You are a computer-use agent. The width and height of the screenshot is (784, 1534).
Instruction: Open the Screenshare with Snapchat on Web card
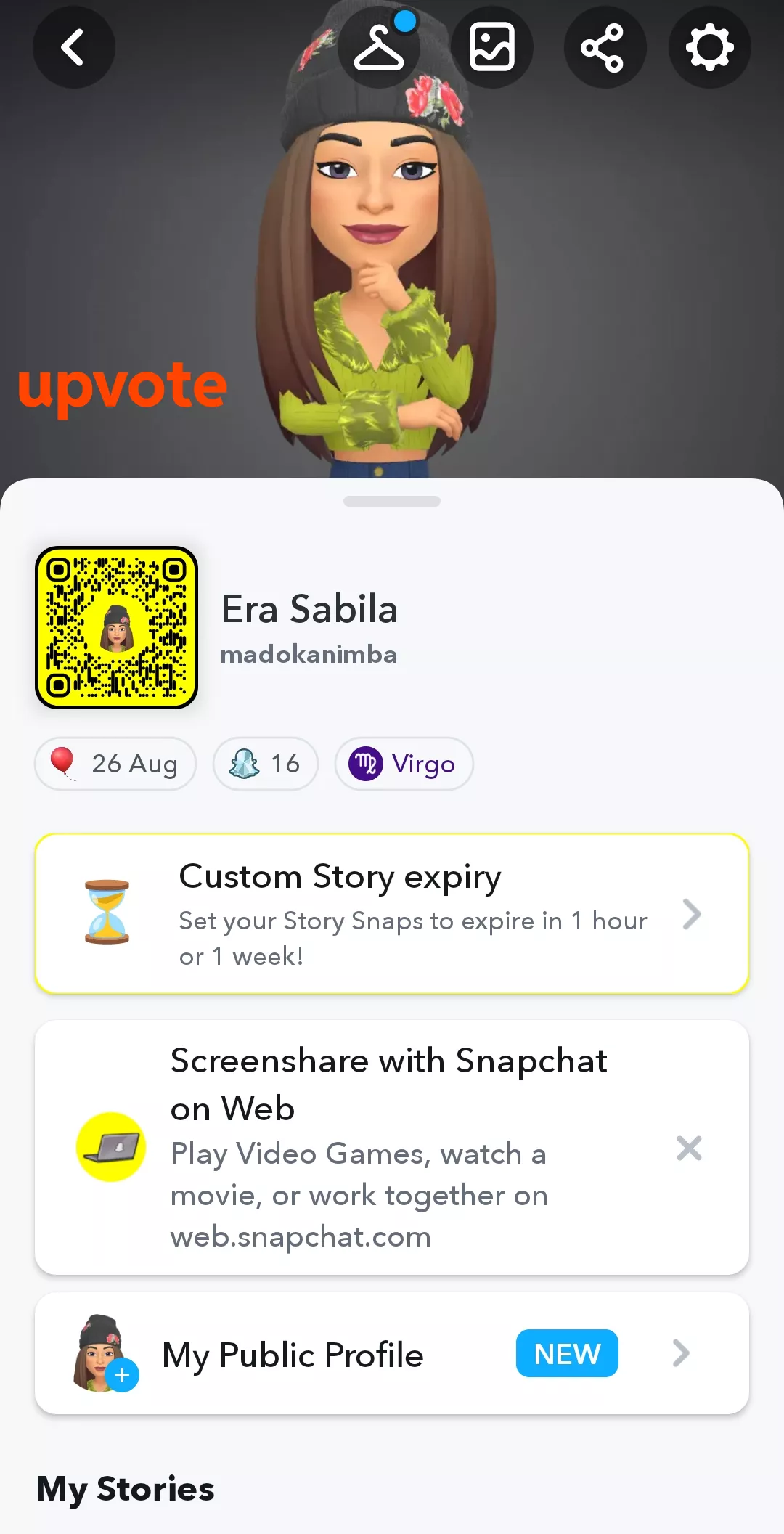(377, 1149)
